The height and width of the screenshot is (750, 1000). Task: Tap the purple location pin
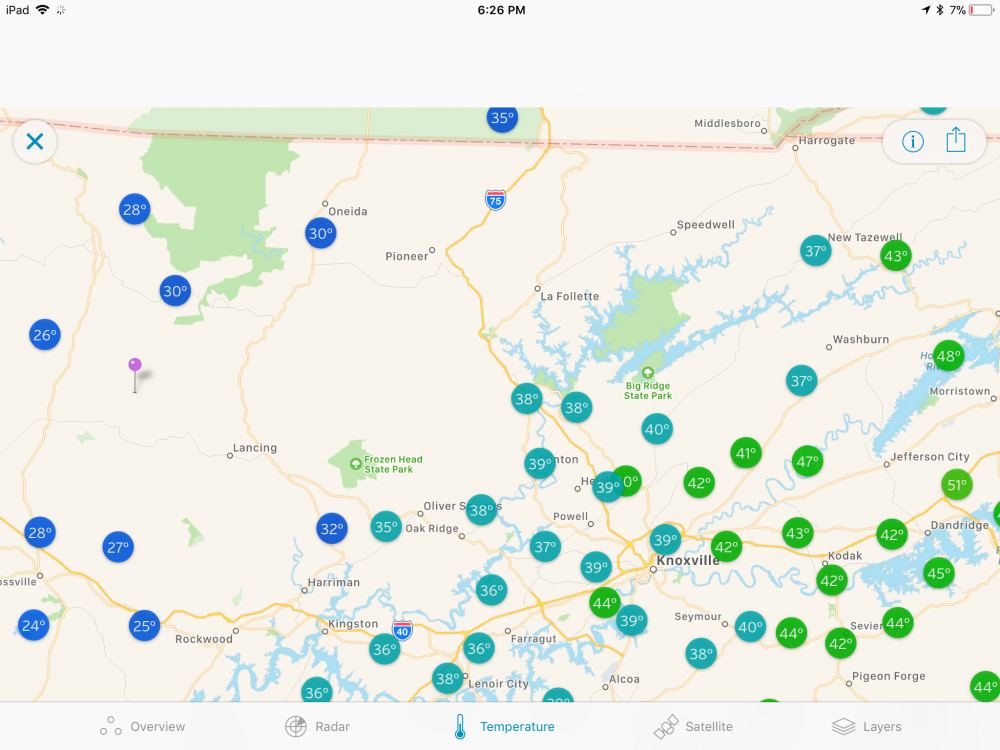point(135,366)
